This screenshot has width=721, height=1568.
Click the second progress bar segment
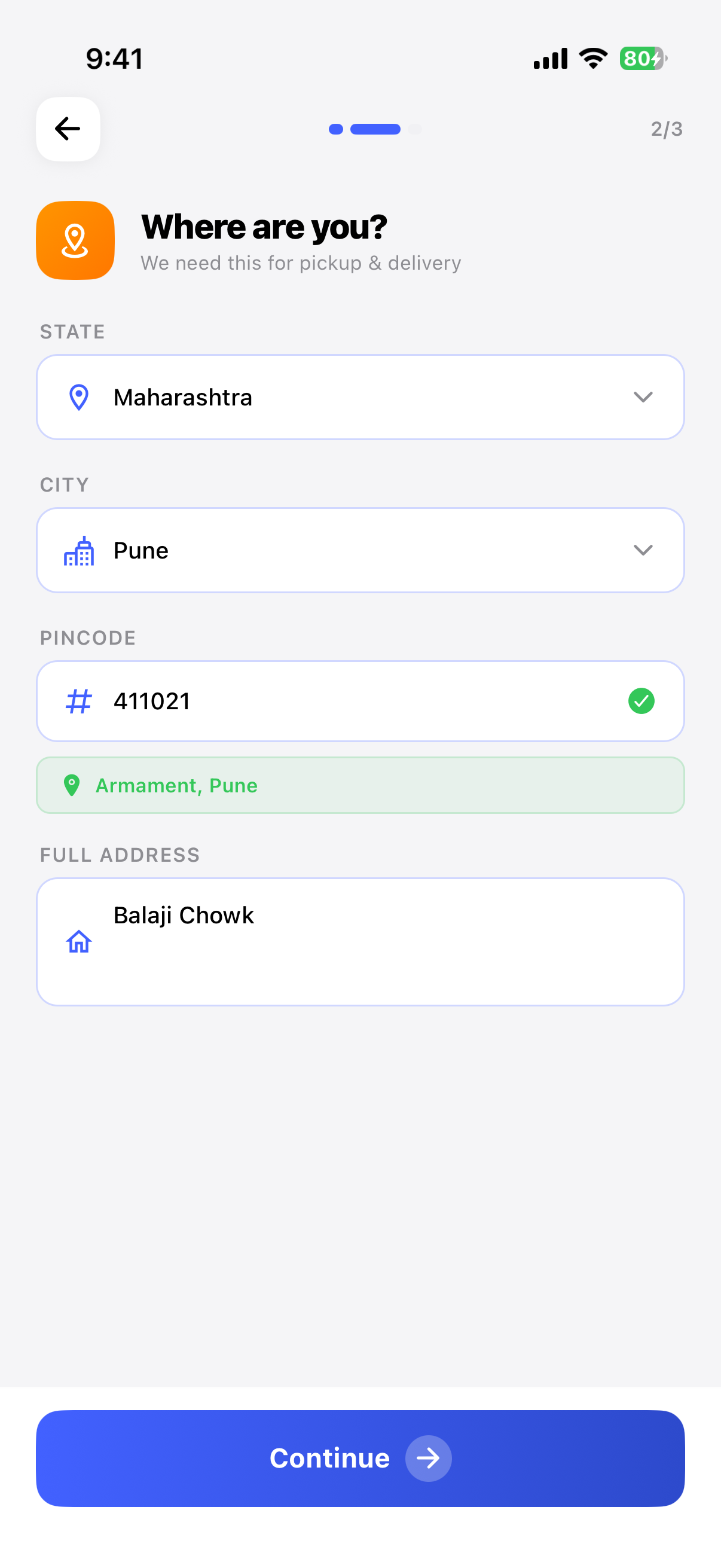[x=376, y=129]
